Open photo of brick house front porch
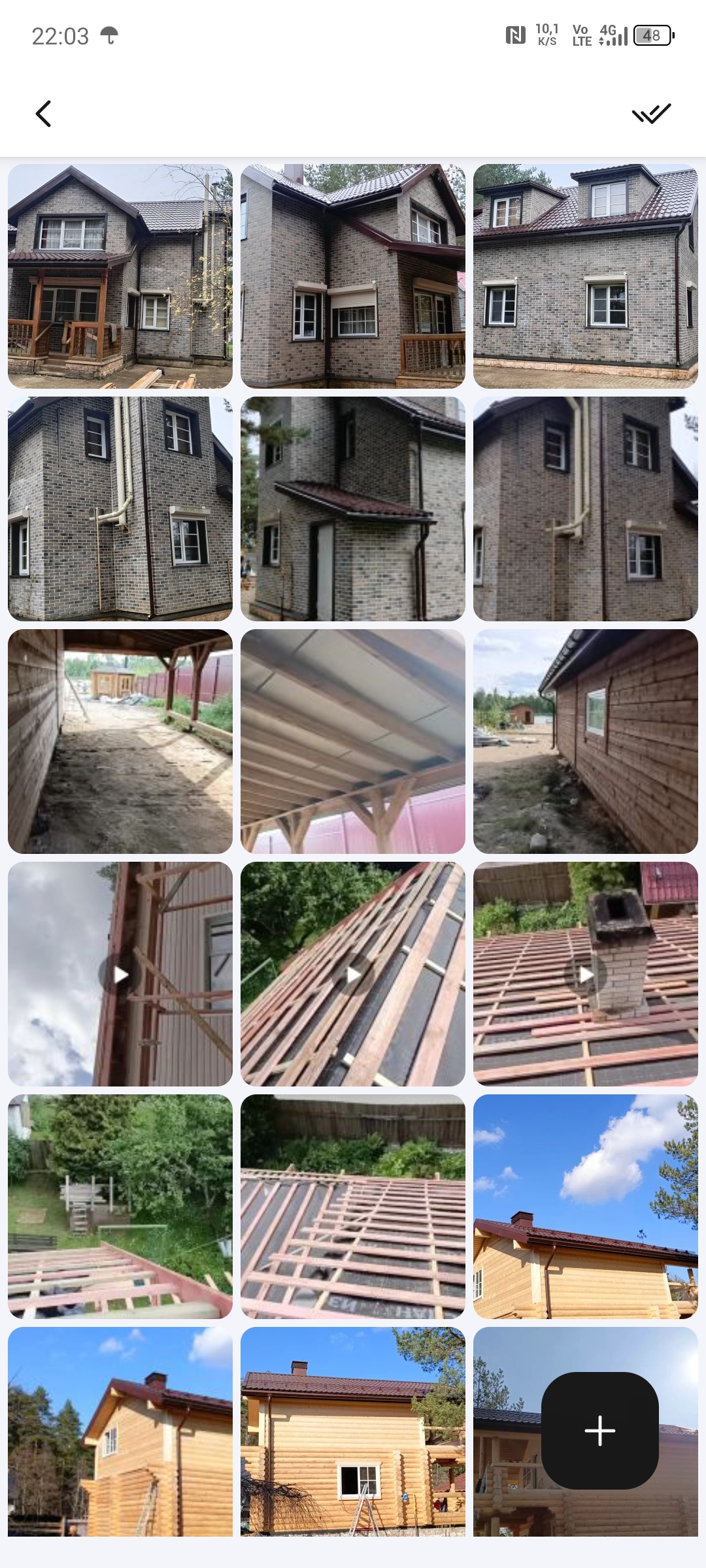Screen dimensions: 706x1568 coord(120,276)
